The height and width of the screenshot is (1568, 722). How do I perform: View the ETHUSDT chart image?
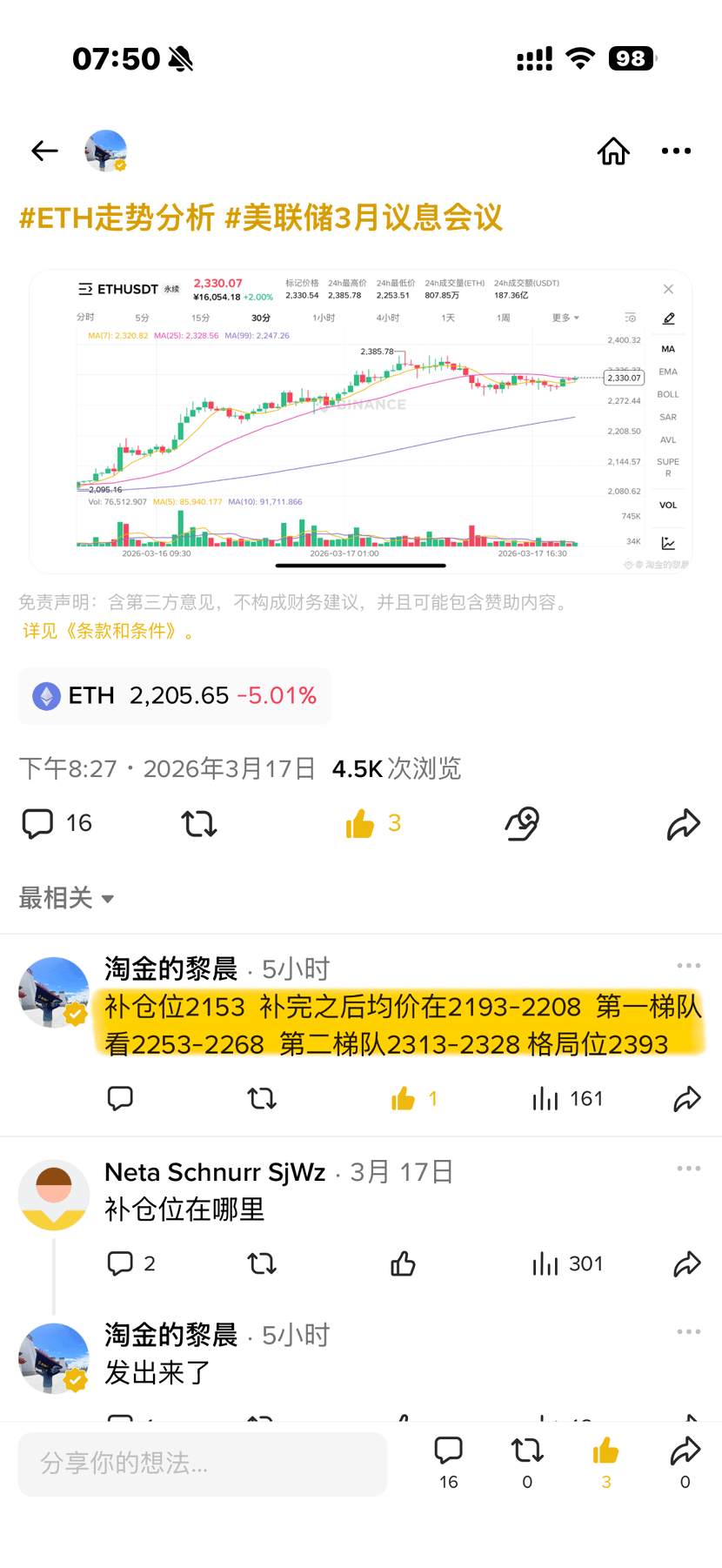[x=360, y=421]
